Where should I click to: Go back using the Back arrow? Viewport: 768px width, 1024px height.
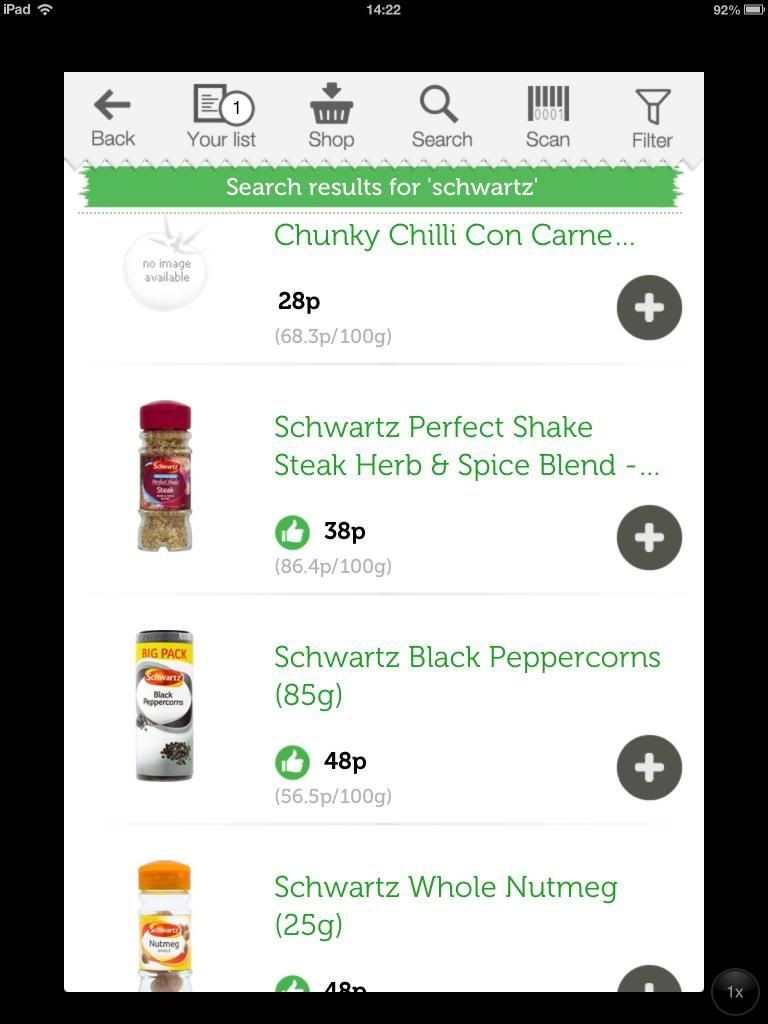[113, 118]
